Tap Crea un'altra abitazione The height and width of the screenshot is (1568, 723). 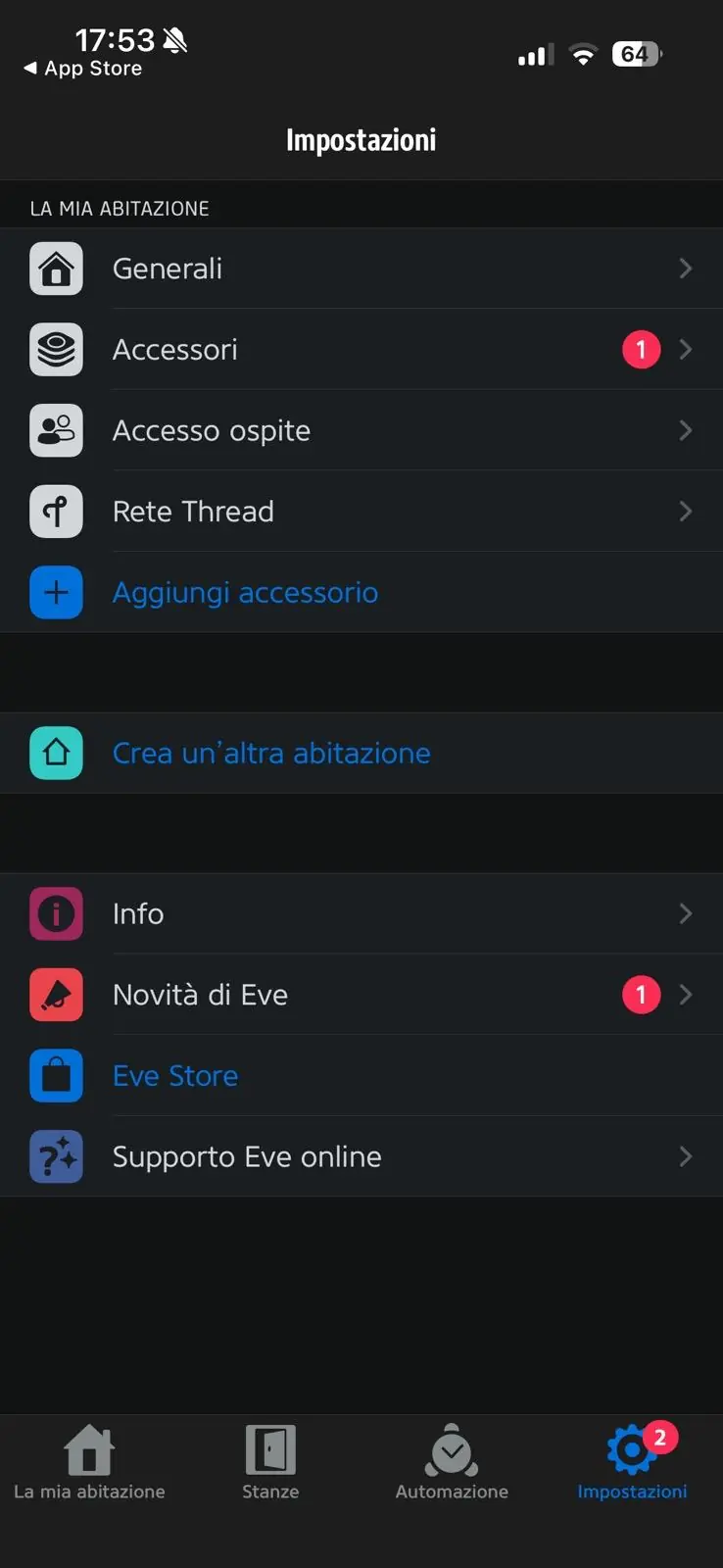271,753
